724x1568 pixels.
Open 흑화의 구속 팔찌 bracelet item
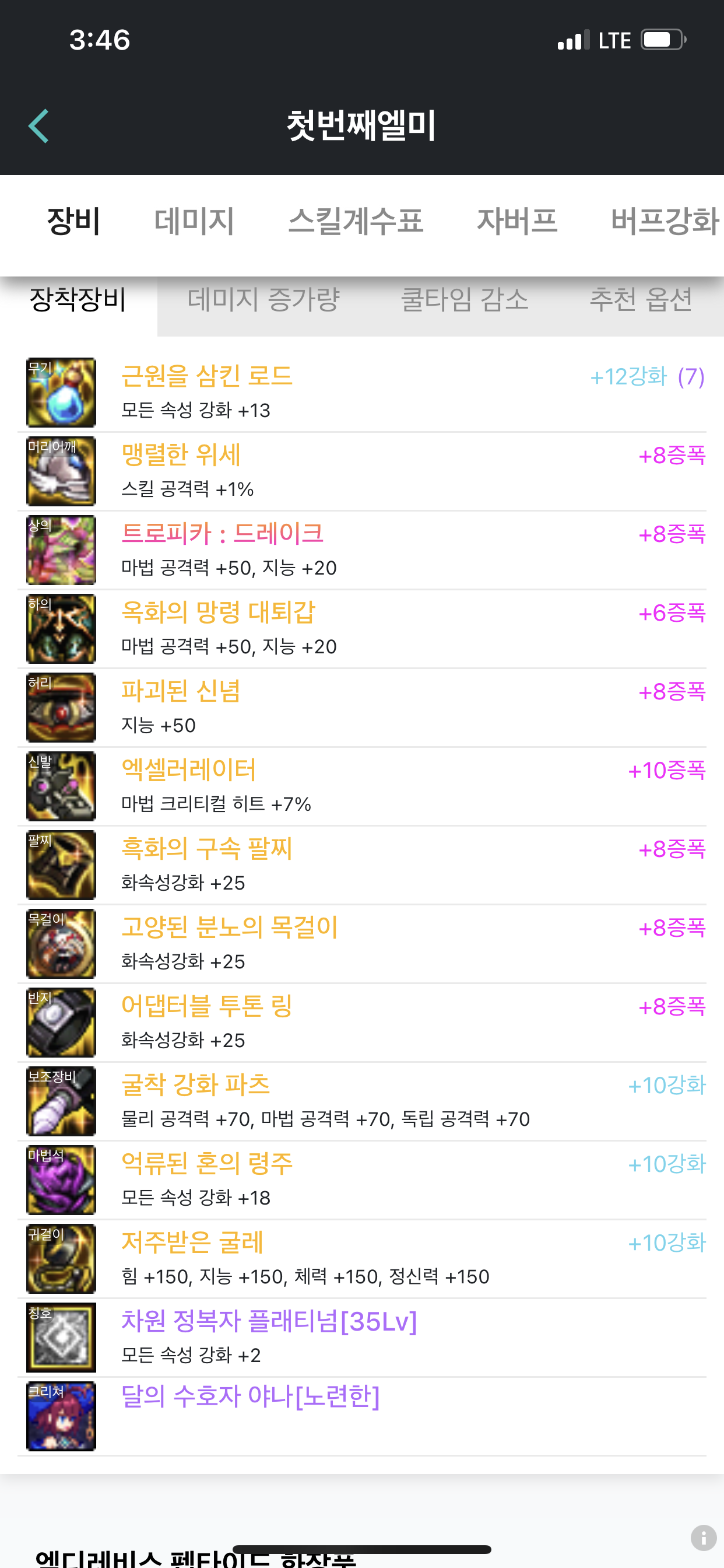[362, 865]
